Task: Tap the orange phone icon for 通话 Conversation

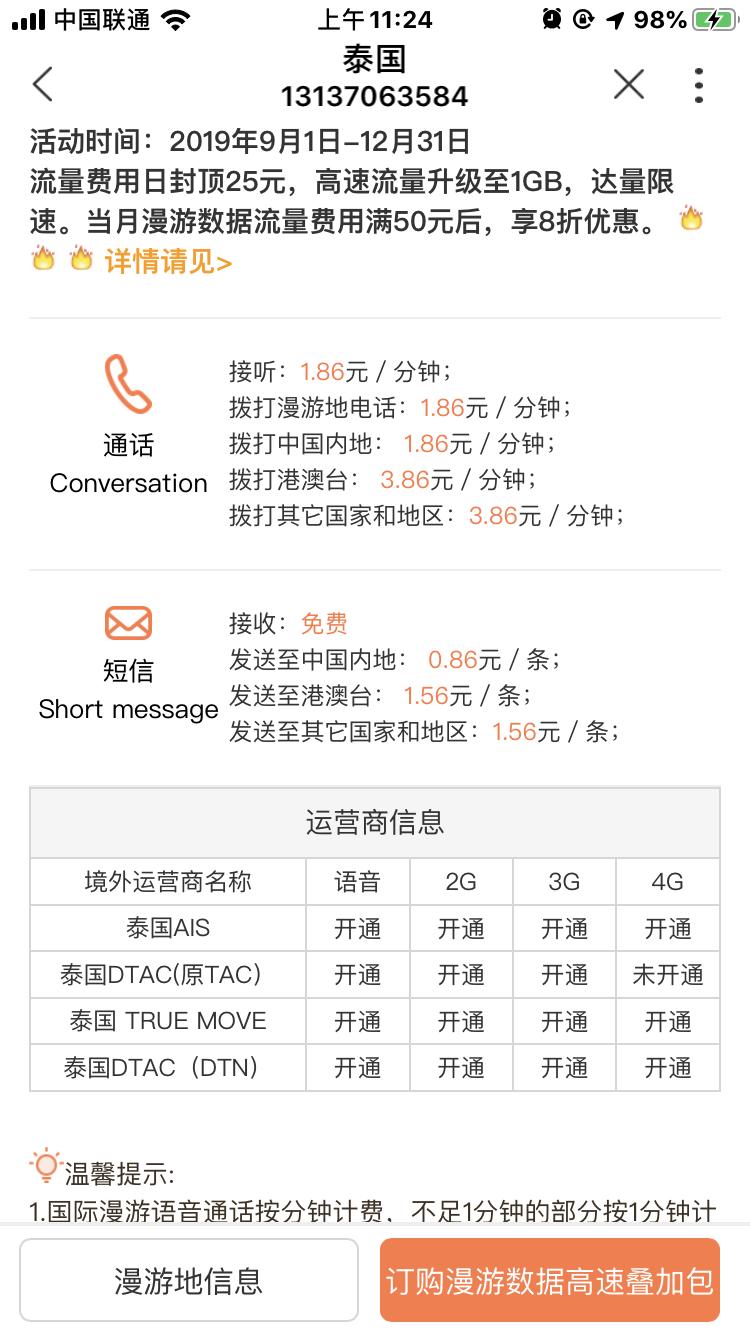Action: [x=128, y=386]
